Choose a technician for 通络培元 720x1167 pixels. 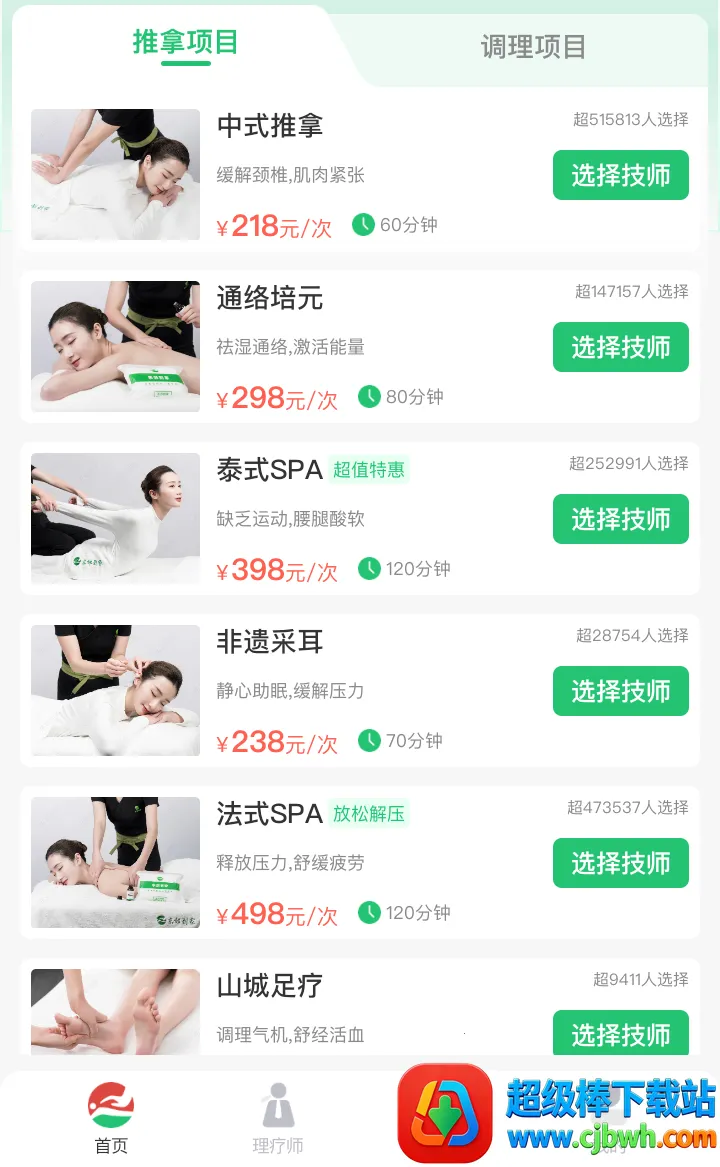tap(620, 348)
